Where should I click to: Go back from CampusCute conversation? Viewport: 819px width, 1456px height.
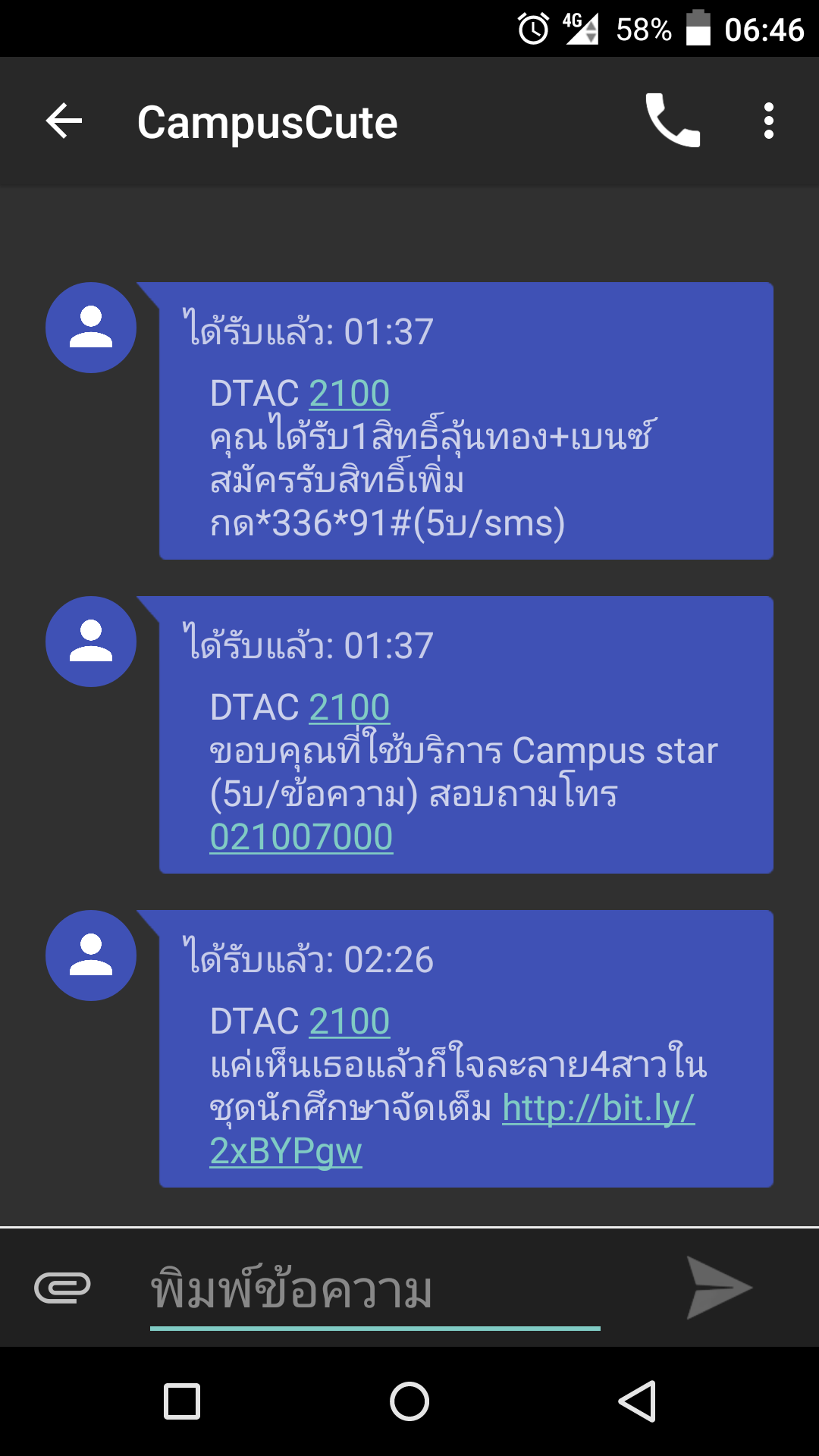(x=64, y=121)
